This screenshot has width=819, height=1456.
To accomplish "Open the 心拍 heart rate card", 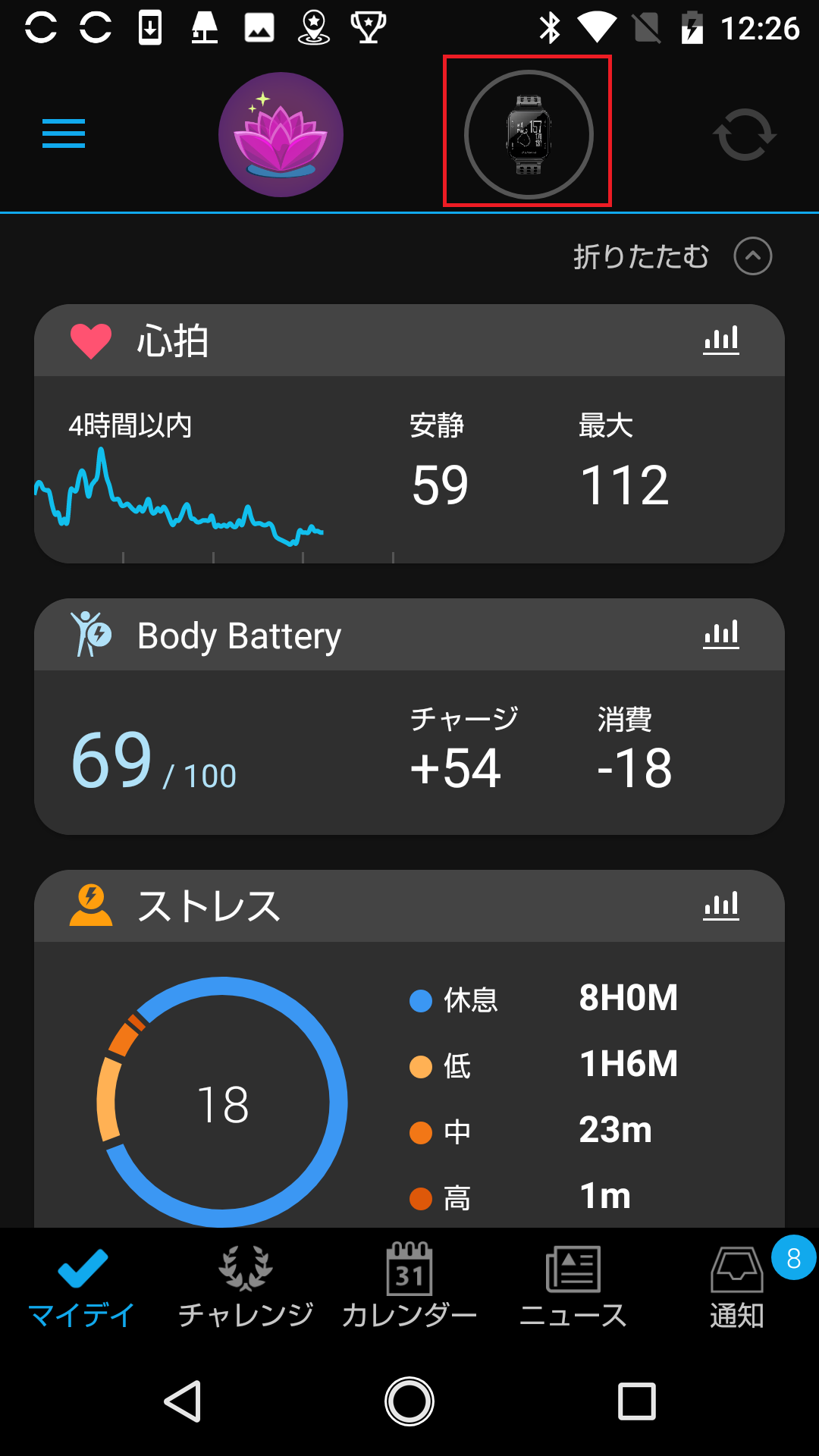I will (409, 434).
